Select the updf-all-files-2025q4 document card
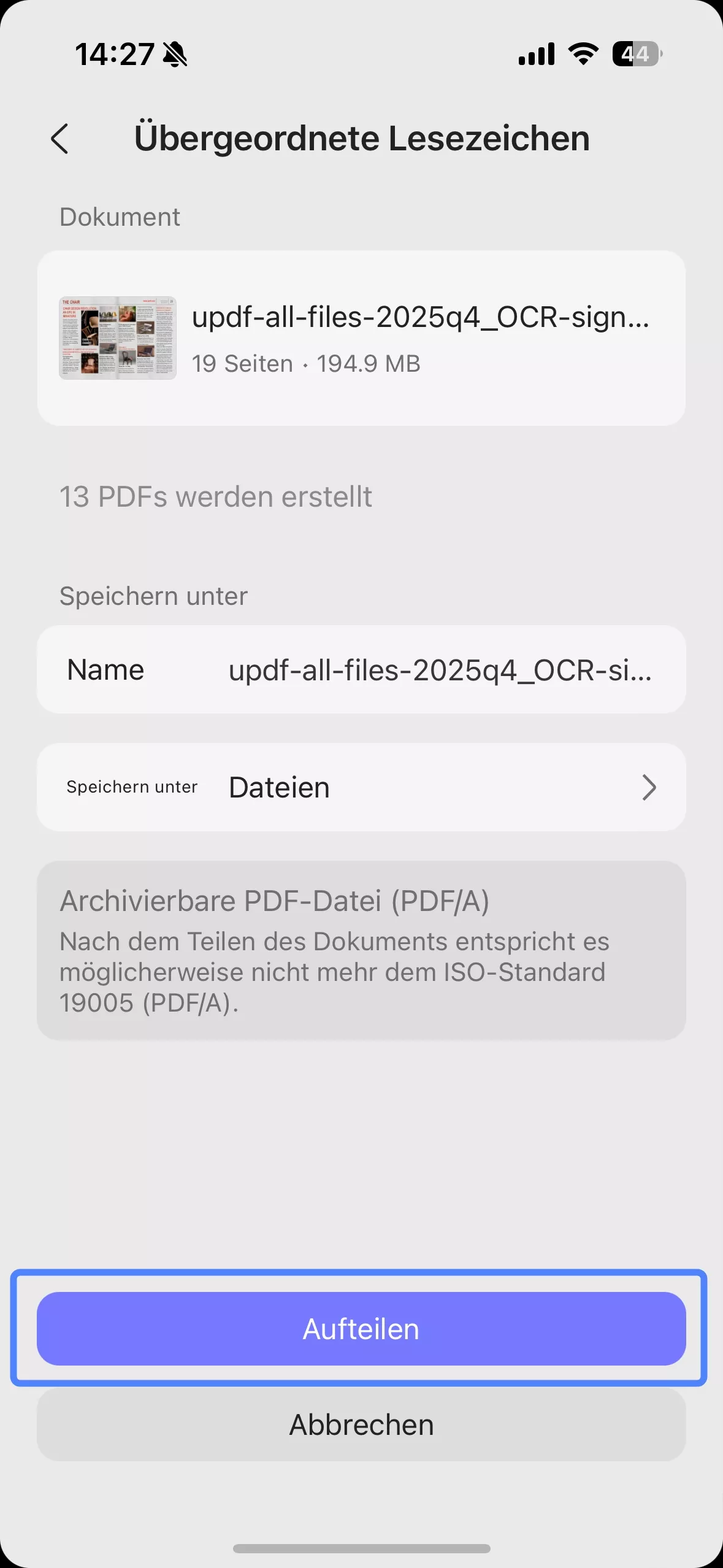 [x=362, y=337]
